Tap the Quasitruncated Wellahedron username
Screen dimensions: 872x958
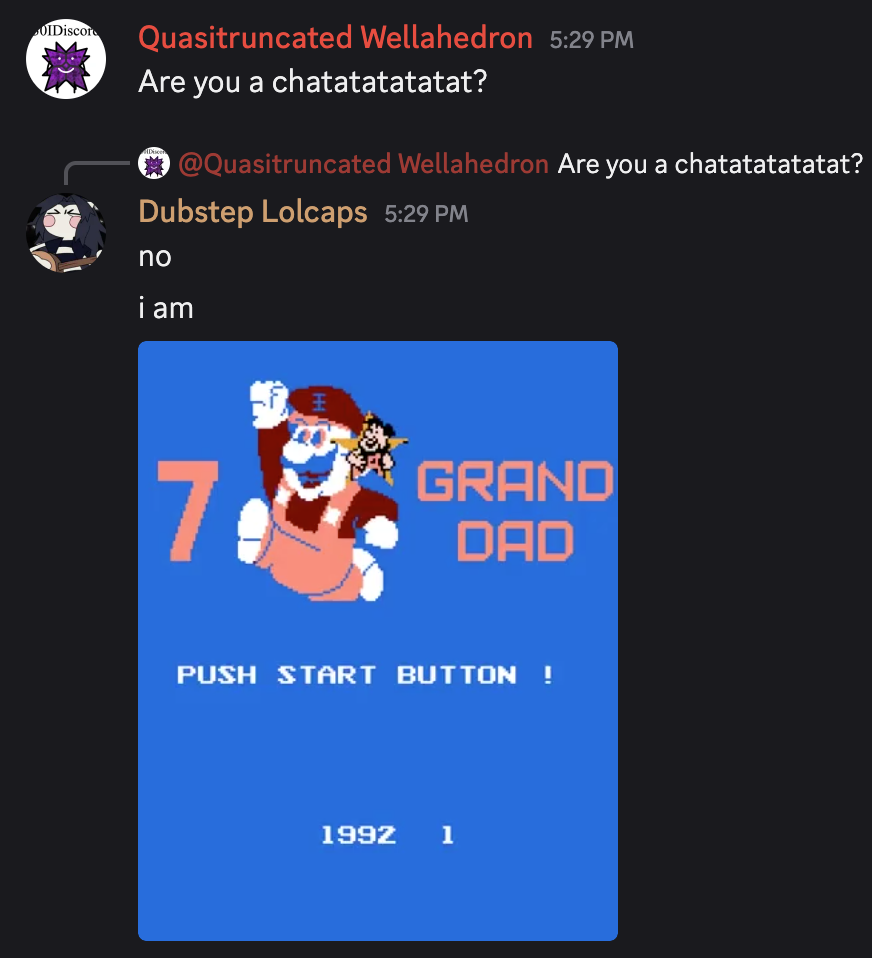[335, 38]
